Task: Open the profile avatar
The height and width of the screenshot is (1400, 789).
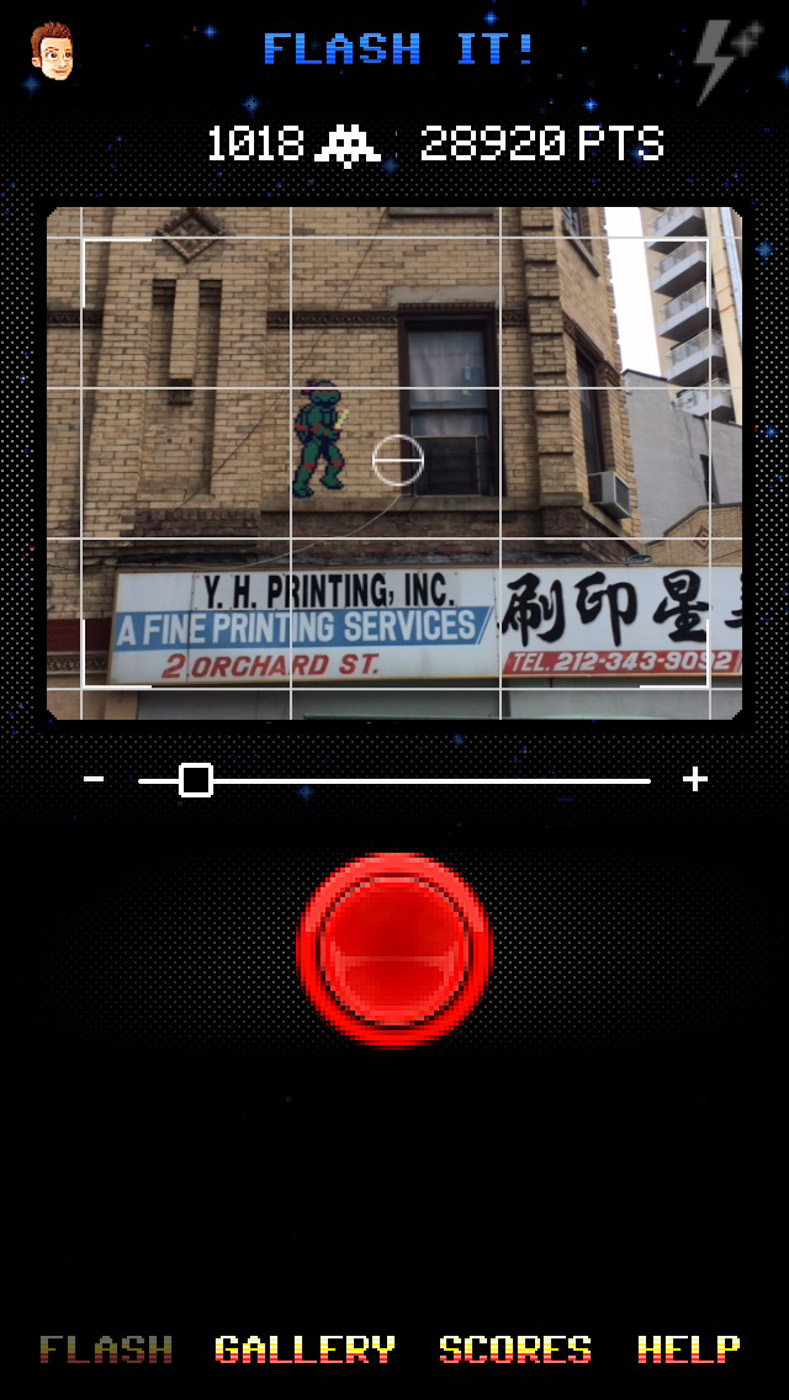Action: tap(52, 51)
